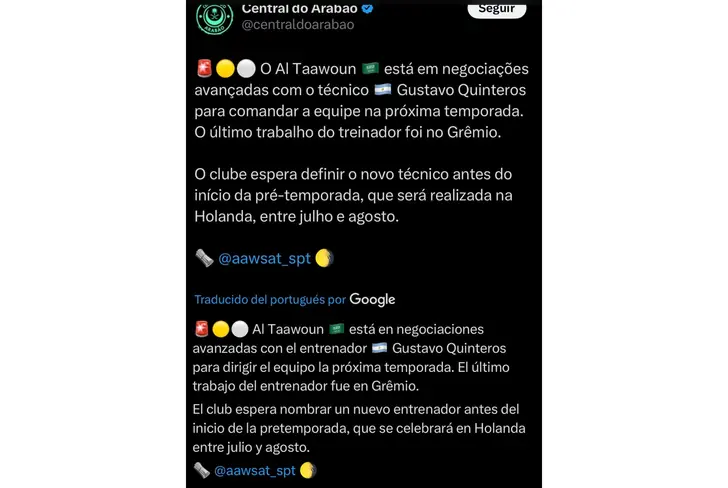Open @aawsat_spt mention in the Spanish translation
Screen dimensions: 728x488
tap(256, 470)
